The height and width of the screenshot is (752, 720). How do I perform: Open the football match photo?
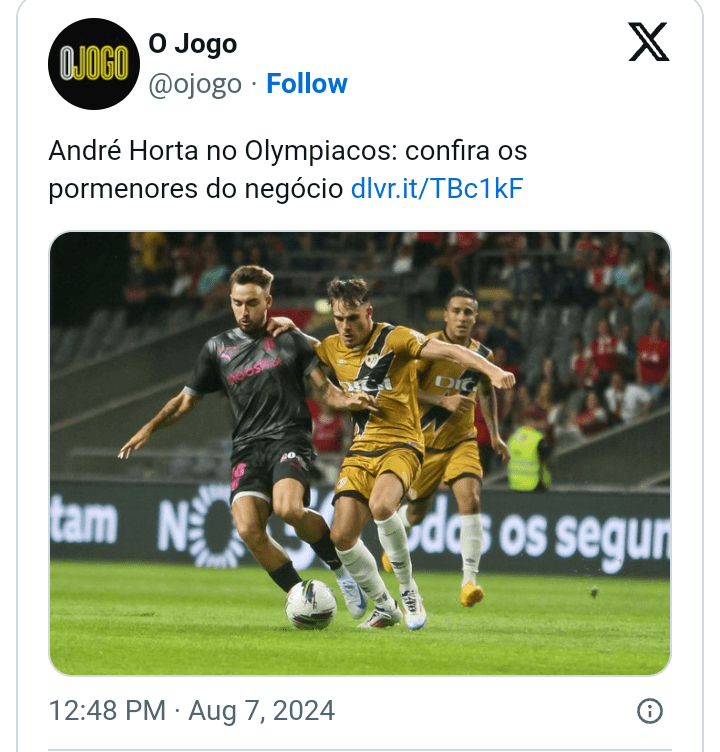pyautogui.click(x=360, y=453)
